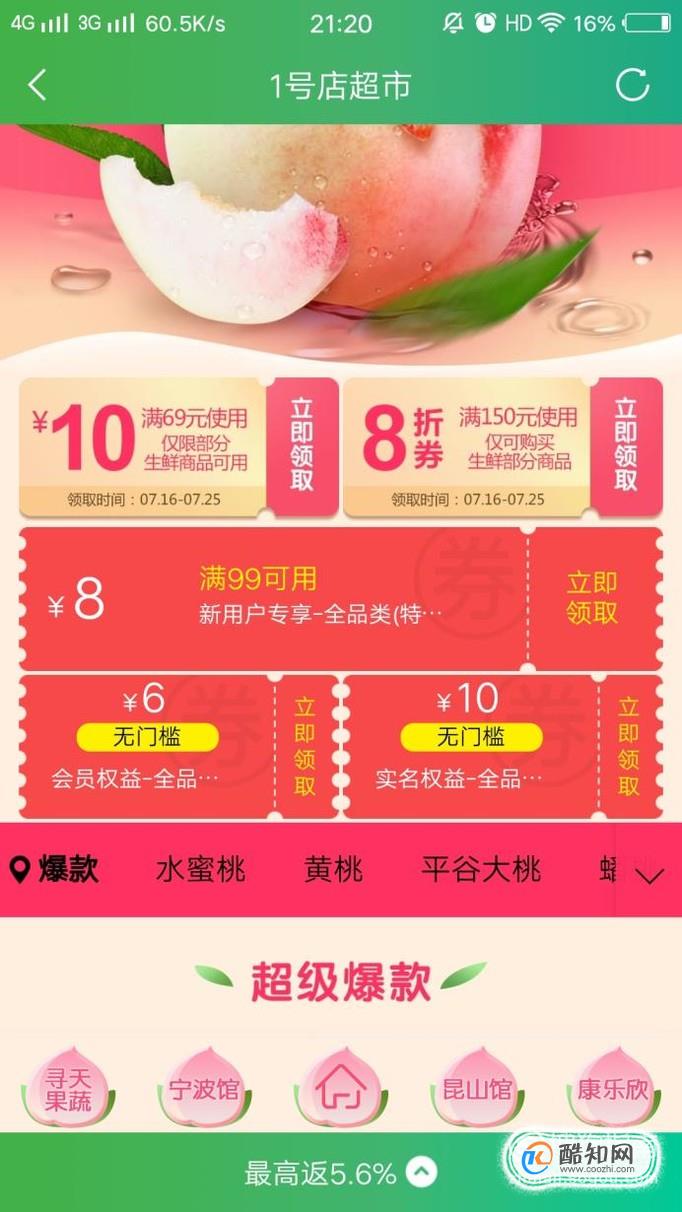Claim the ¥6 无门槛 member coupon

pos(305,747)
